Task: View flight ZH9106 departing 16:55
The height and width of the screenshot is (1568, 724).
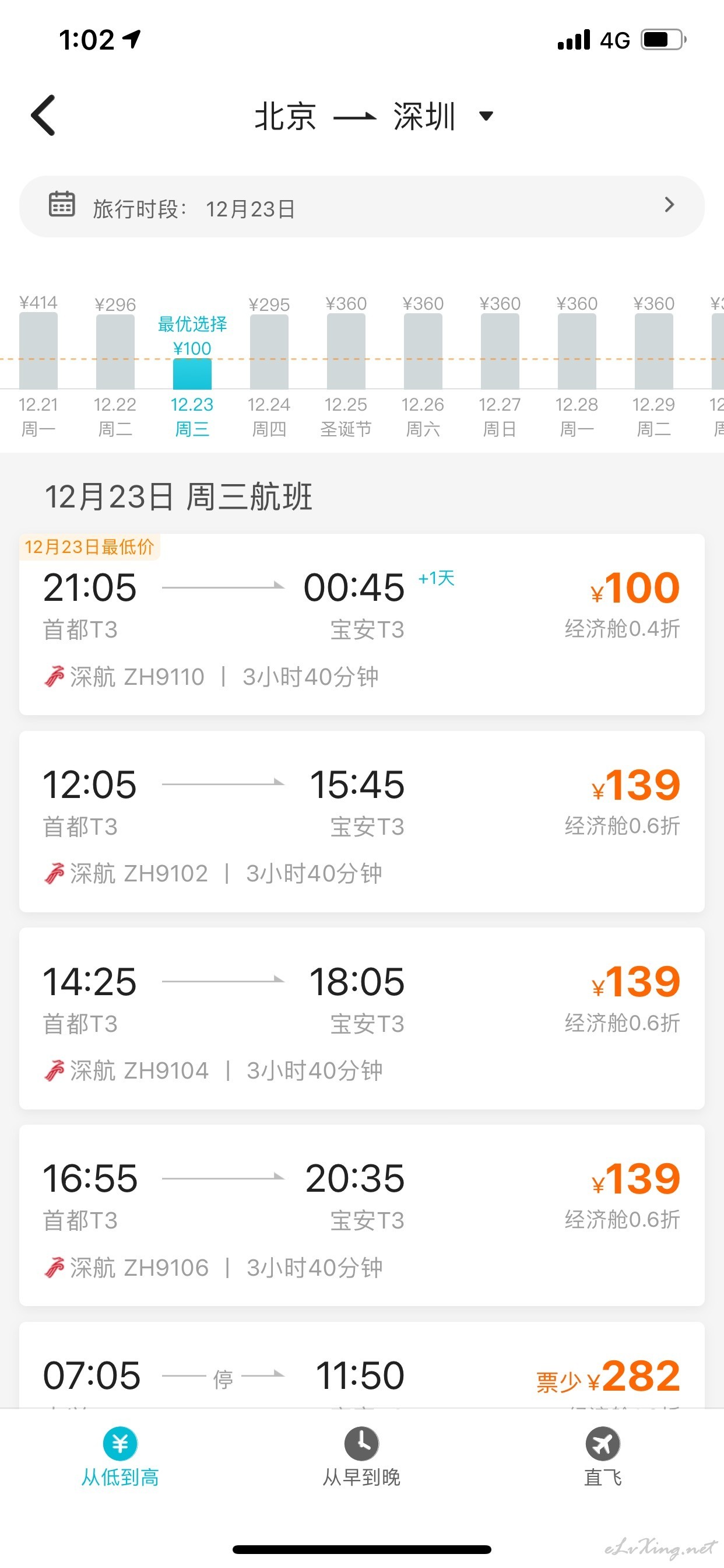Action: point(362,1216)
